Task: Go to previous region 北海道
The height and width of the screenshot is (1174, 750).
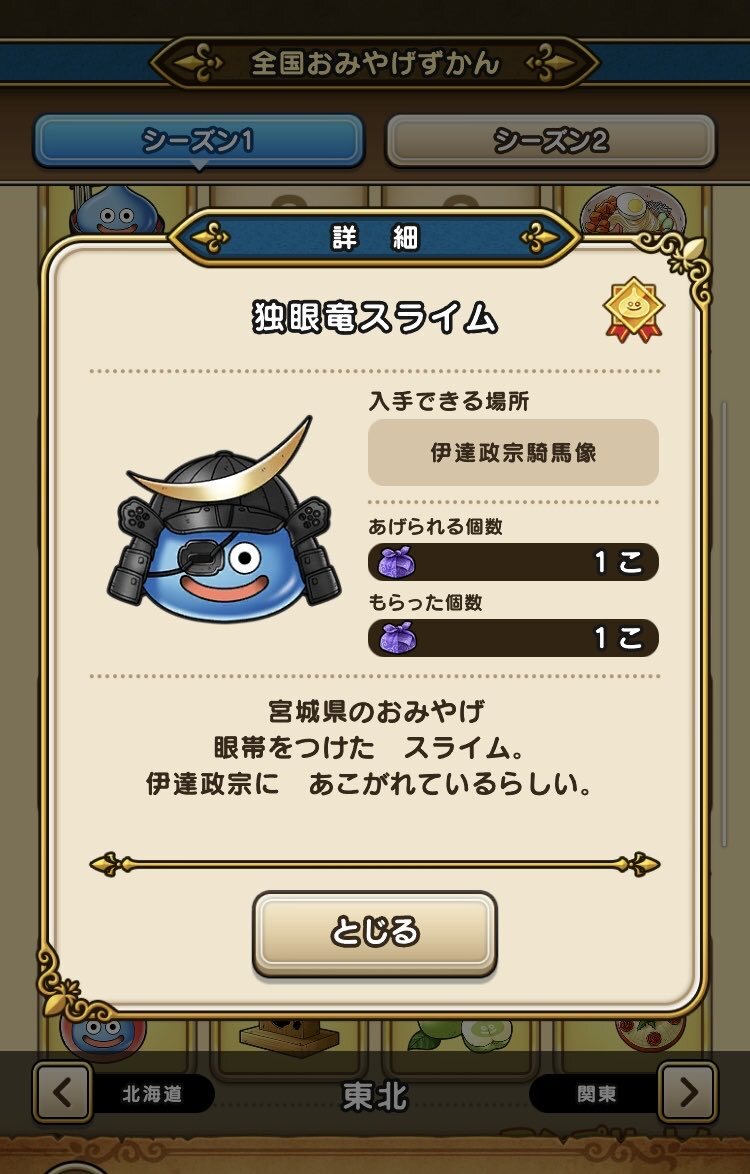Action: (x=63, y=1092)
